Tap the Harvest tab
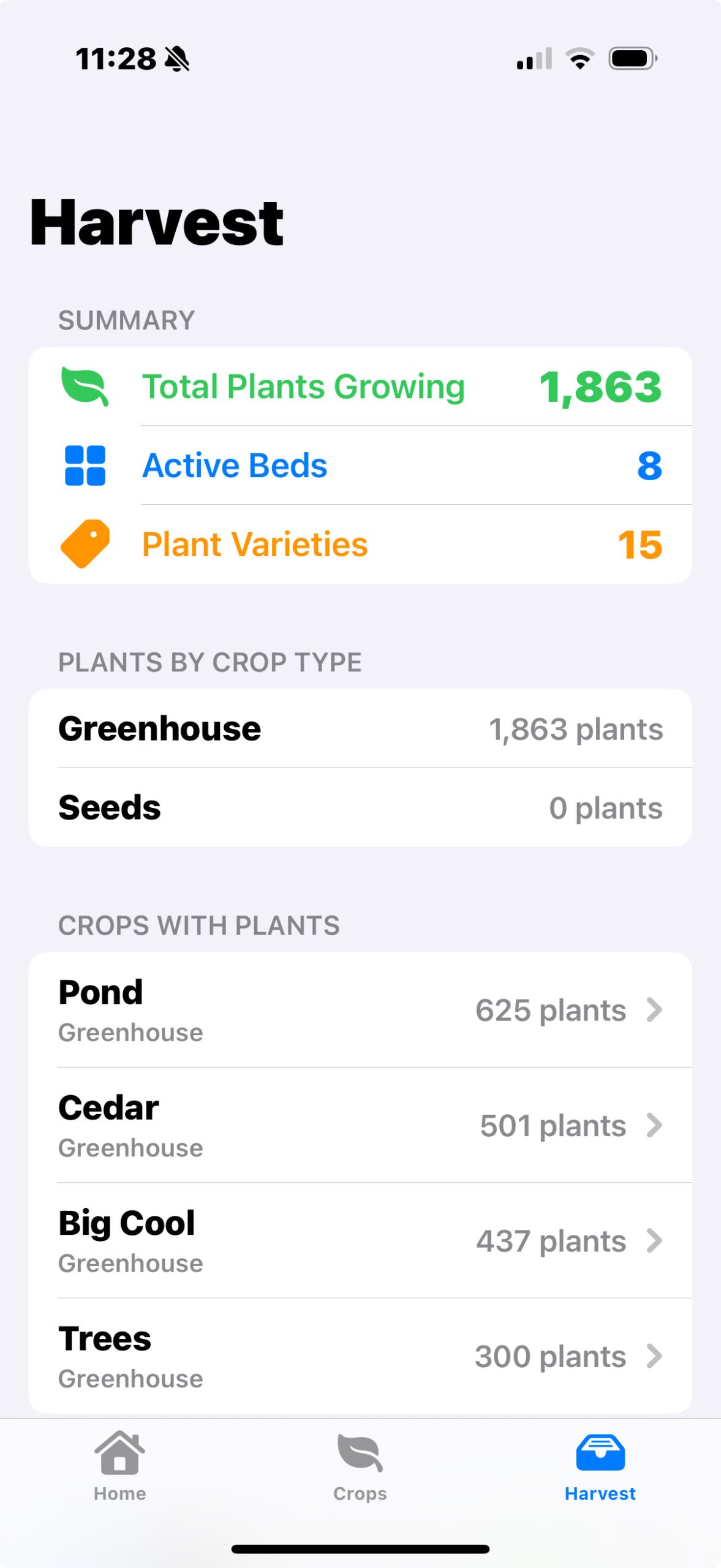 coord(600,1466)
